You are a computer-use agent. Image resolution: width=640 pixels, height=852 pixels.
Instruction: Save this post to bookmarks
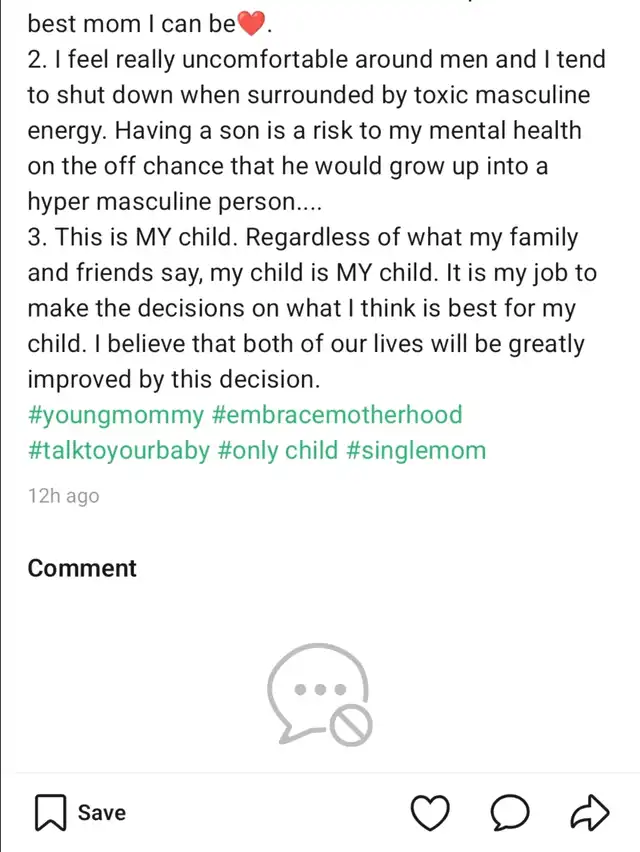[x=80, y=812]
